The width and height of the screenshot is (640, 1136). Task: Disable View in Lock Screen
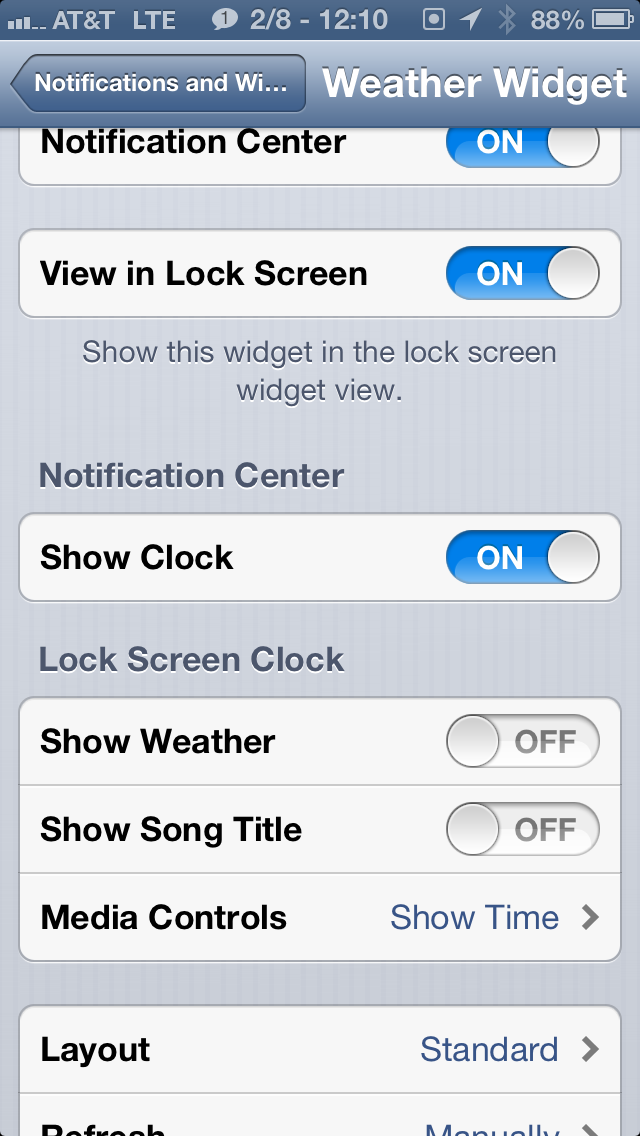pyautogui.click(x=523, y=273)
